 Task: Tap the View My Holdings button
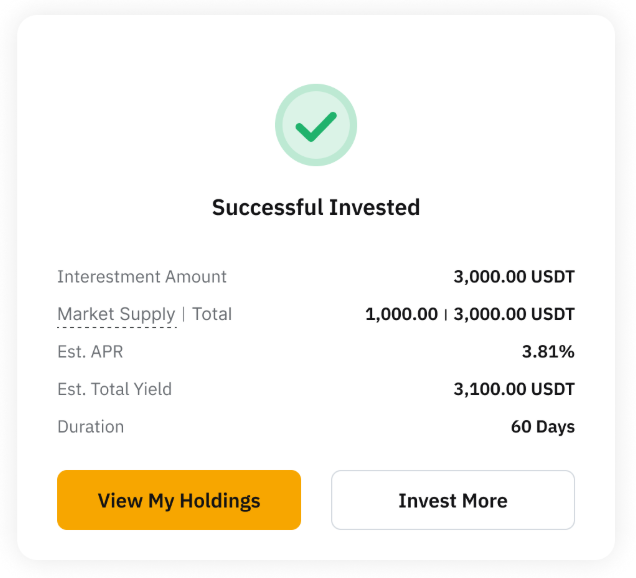(x=179, y=500)
